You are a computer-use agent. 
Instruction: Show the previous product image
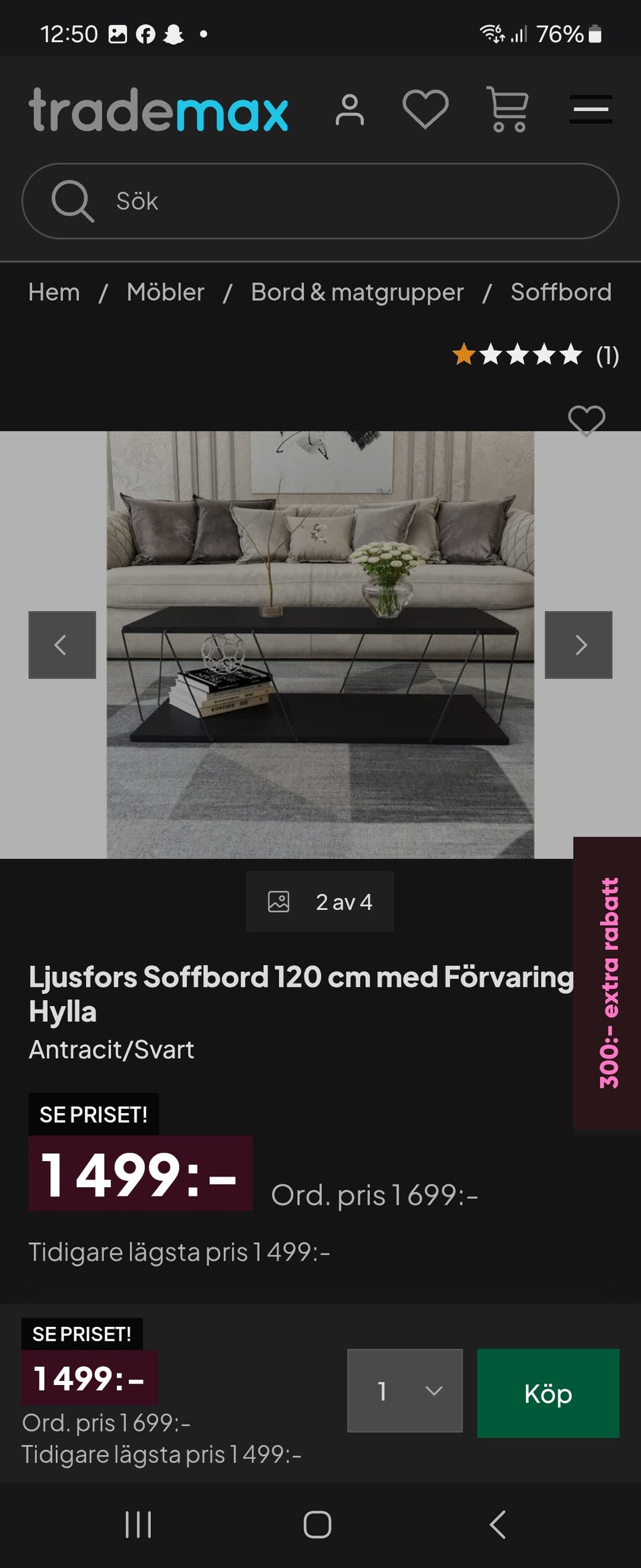(x=62, y=645)
